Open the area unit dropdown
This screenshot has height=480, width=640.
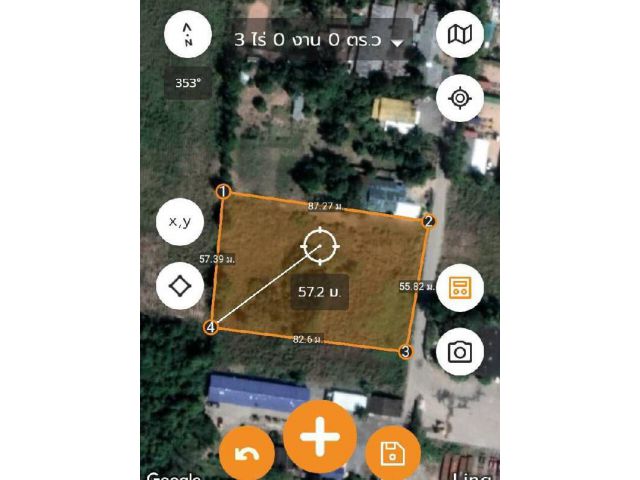[x=398, y=43]
